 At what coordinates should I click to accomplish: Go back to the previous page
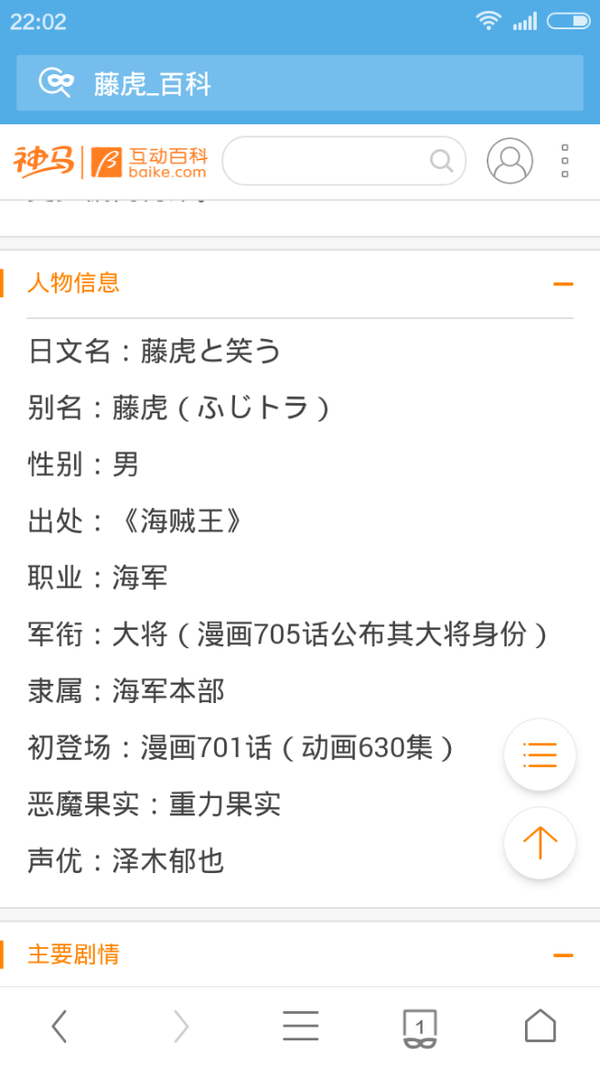[60, 1026]
